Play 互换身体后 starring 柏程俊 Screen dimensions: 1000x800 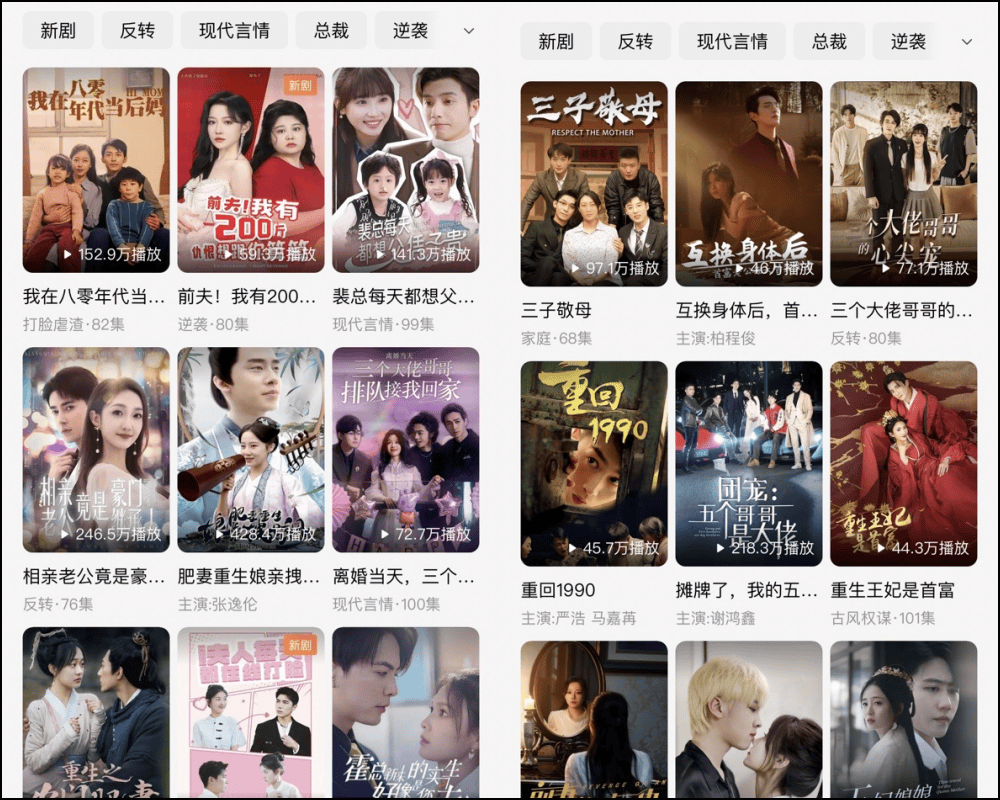[749, 184]
